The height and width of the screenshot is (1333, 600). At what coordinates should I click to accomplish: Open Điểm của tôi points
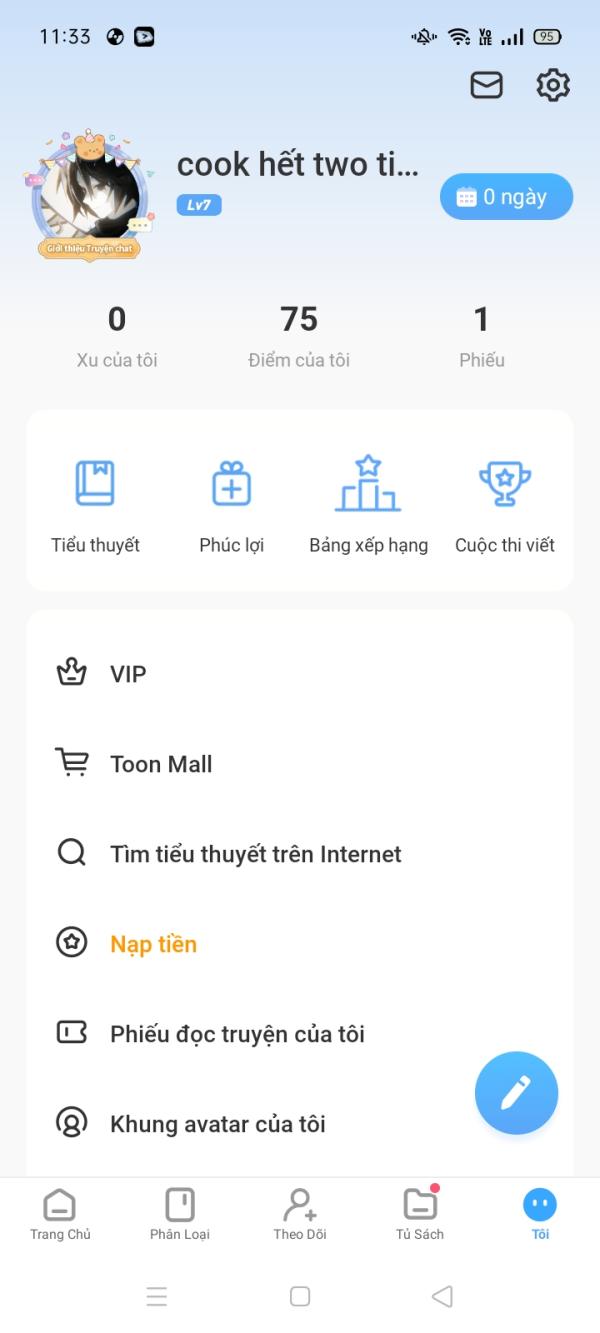(x=299, y=337)
